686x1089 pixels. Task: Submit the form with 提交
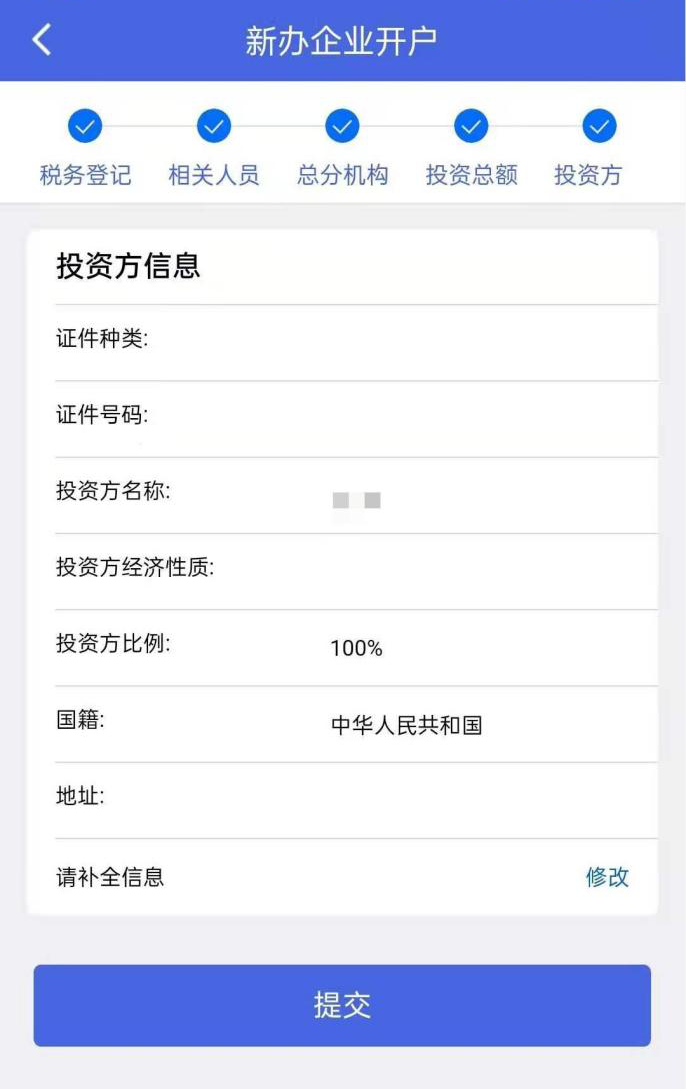click(x=342, y=1005)
